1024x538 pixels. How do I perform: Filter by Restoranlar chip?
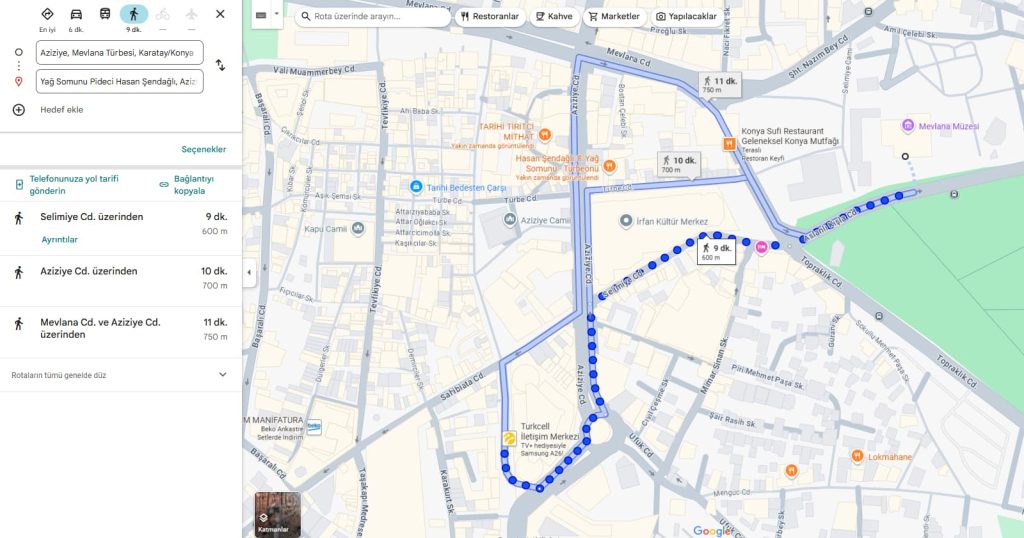[x=490, y=17]
